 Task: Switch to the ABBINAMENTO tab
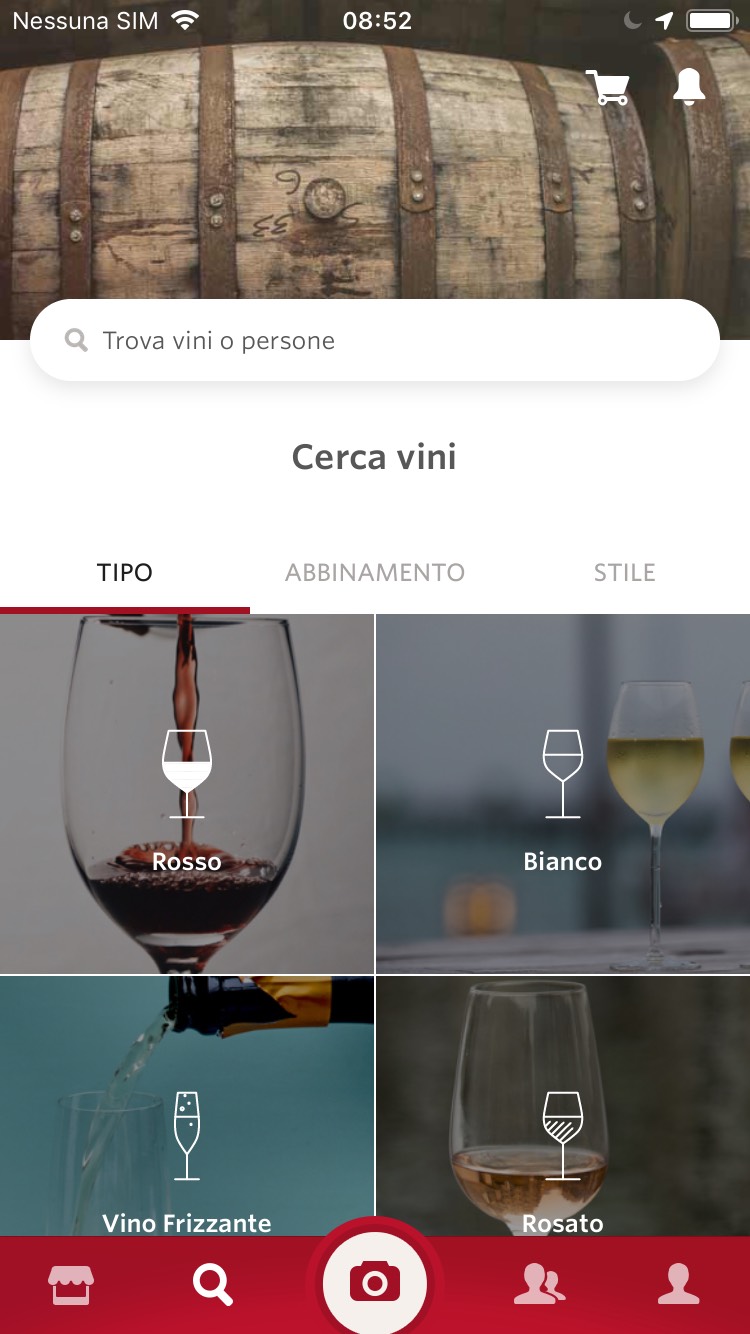tap(375, 573)
